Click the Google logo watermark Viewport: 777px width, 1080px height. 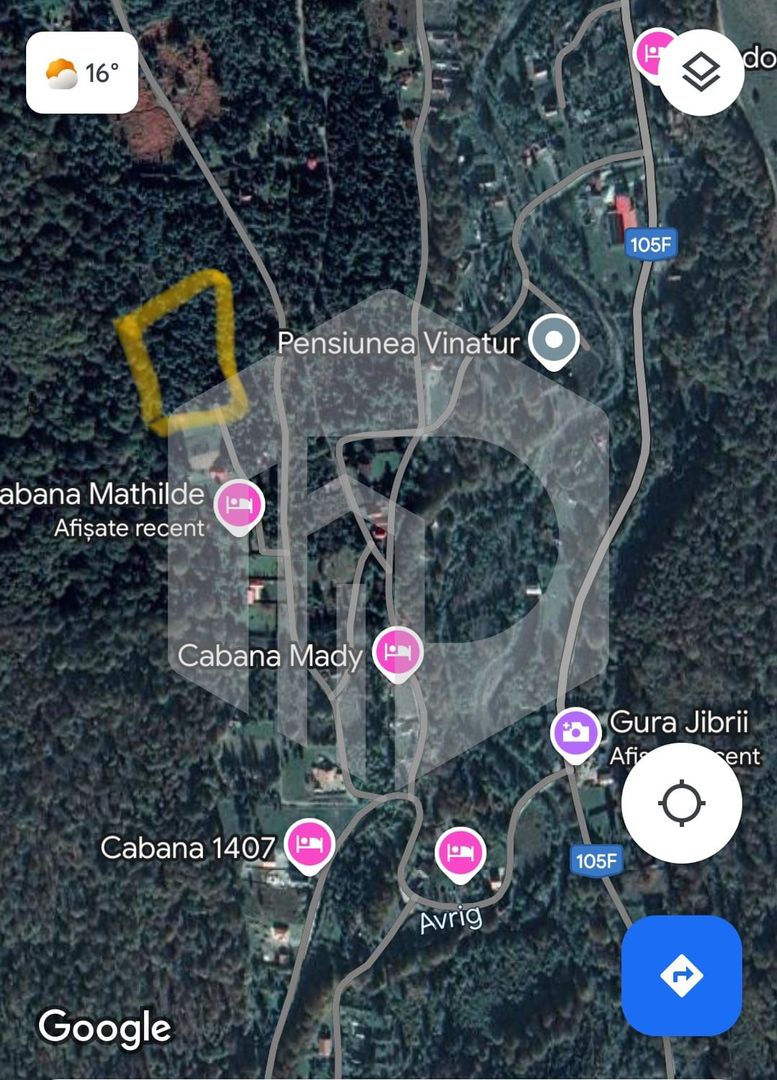coord(103,1026)
